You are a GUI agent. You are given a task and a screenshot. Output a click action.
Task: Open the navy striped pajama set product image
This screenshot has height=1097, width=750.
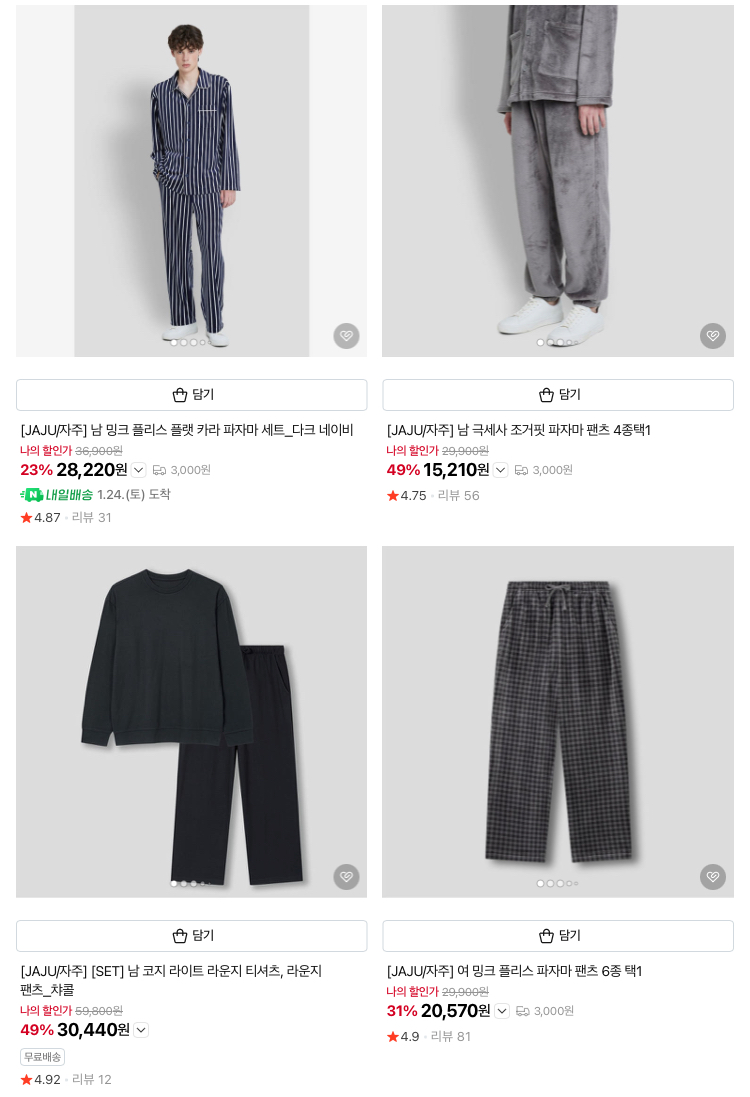coord(191,180)
